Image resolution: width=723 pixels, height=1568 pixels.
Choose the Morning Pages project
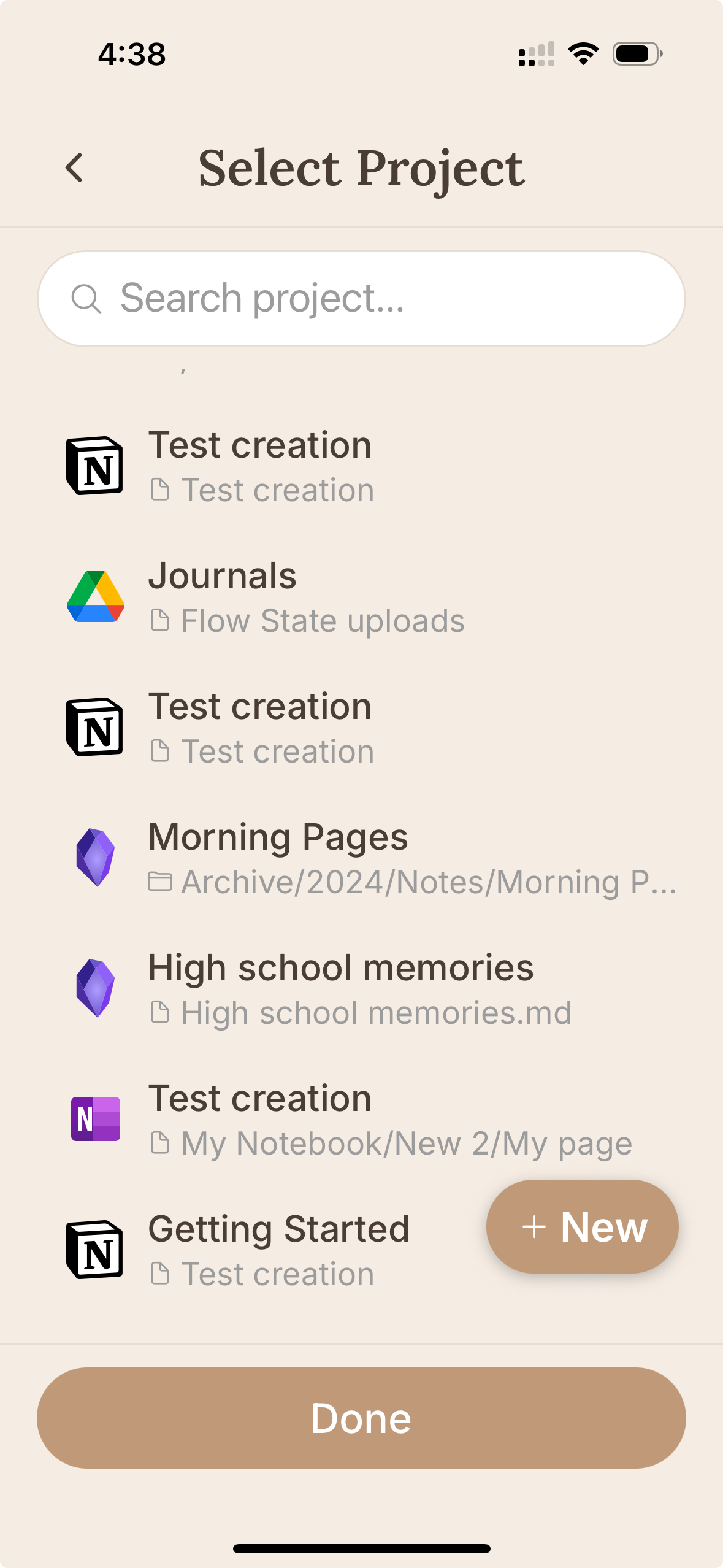307,858
